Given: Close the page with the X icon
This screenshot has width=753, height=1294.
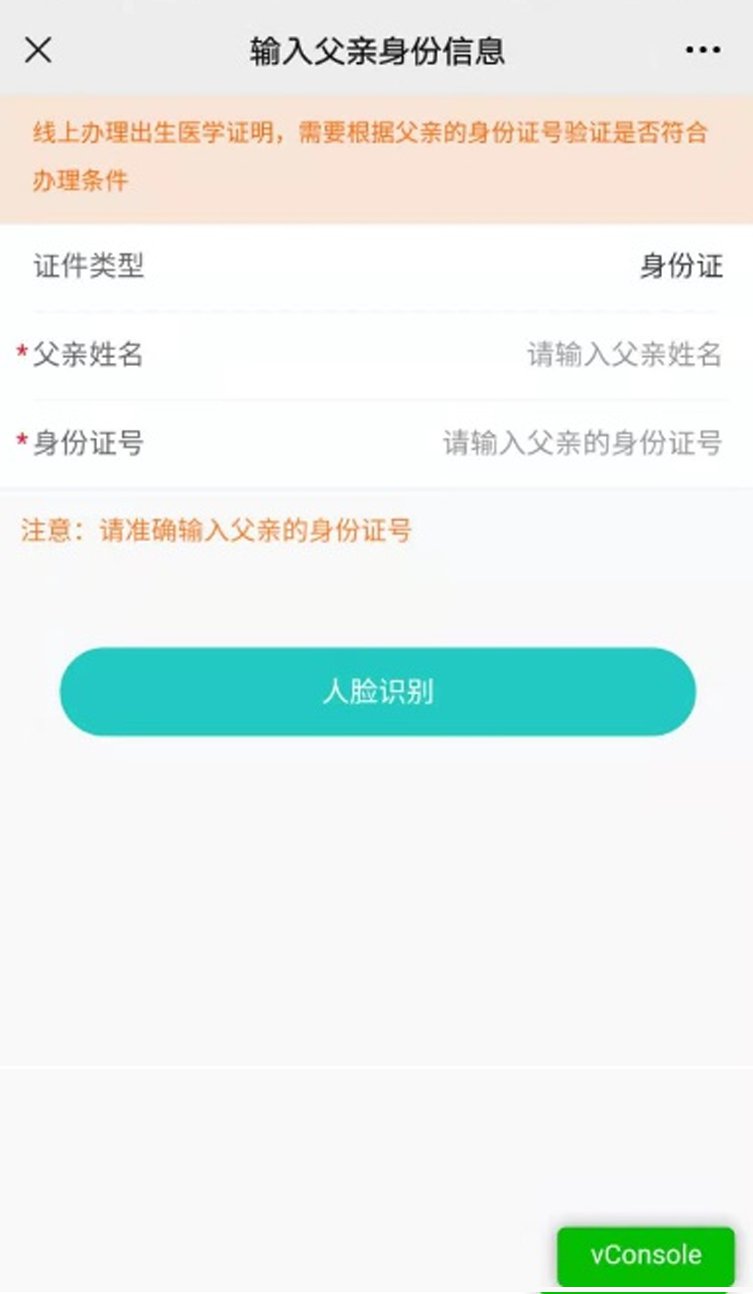Looking at the screenshot, I should pyautogui.click(x=38, y=50).
